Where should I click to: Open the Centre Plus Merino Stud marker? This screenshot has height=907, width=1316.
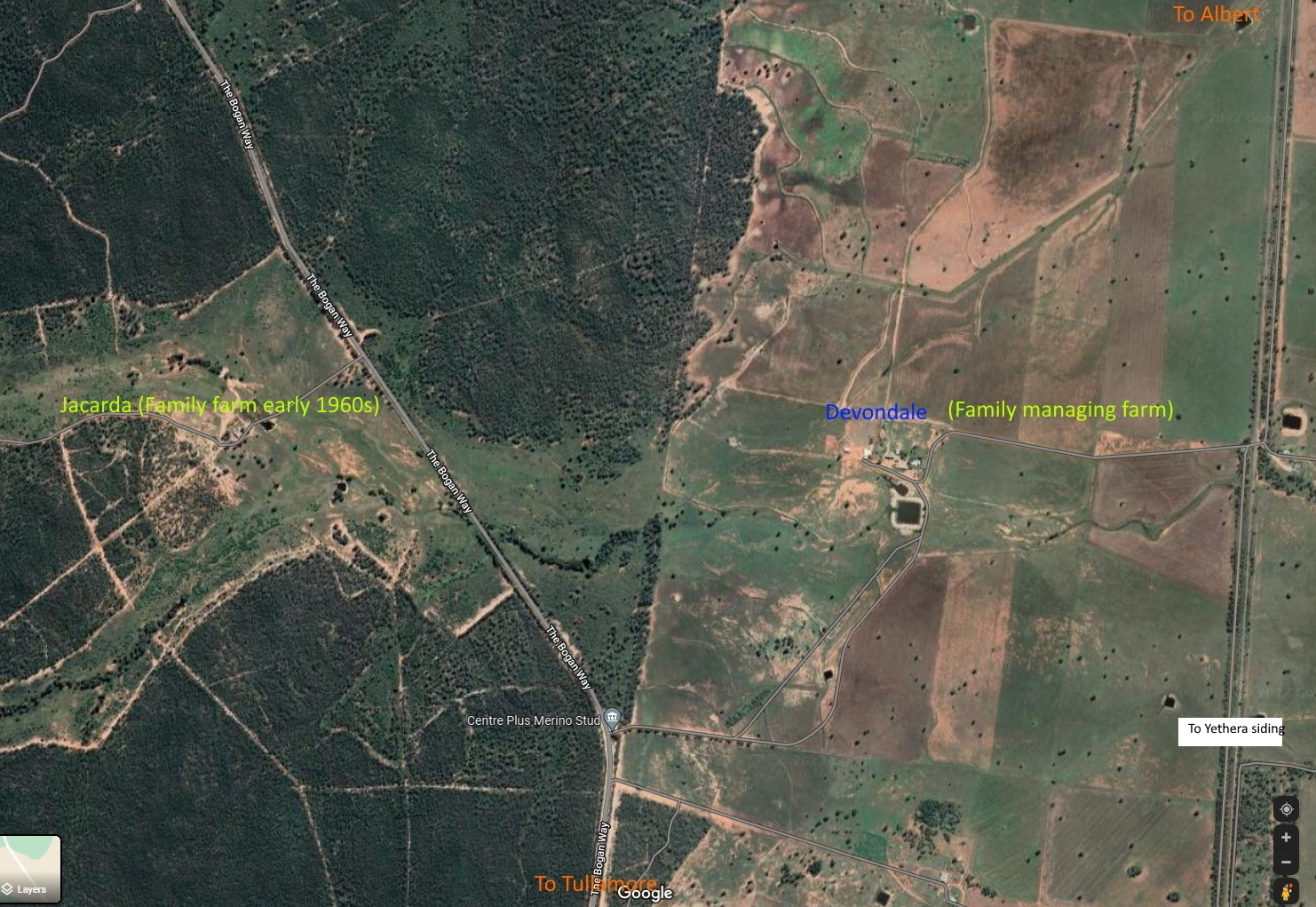612,718
